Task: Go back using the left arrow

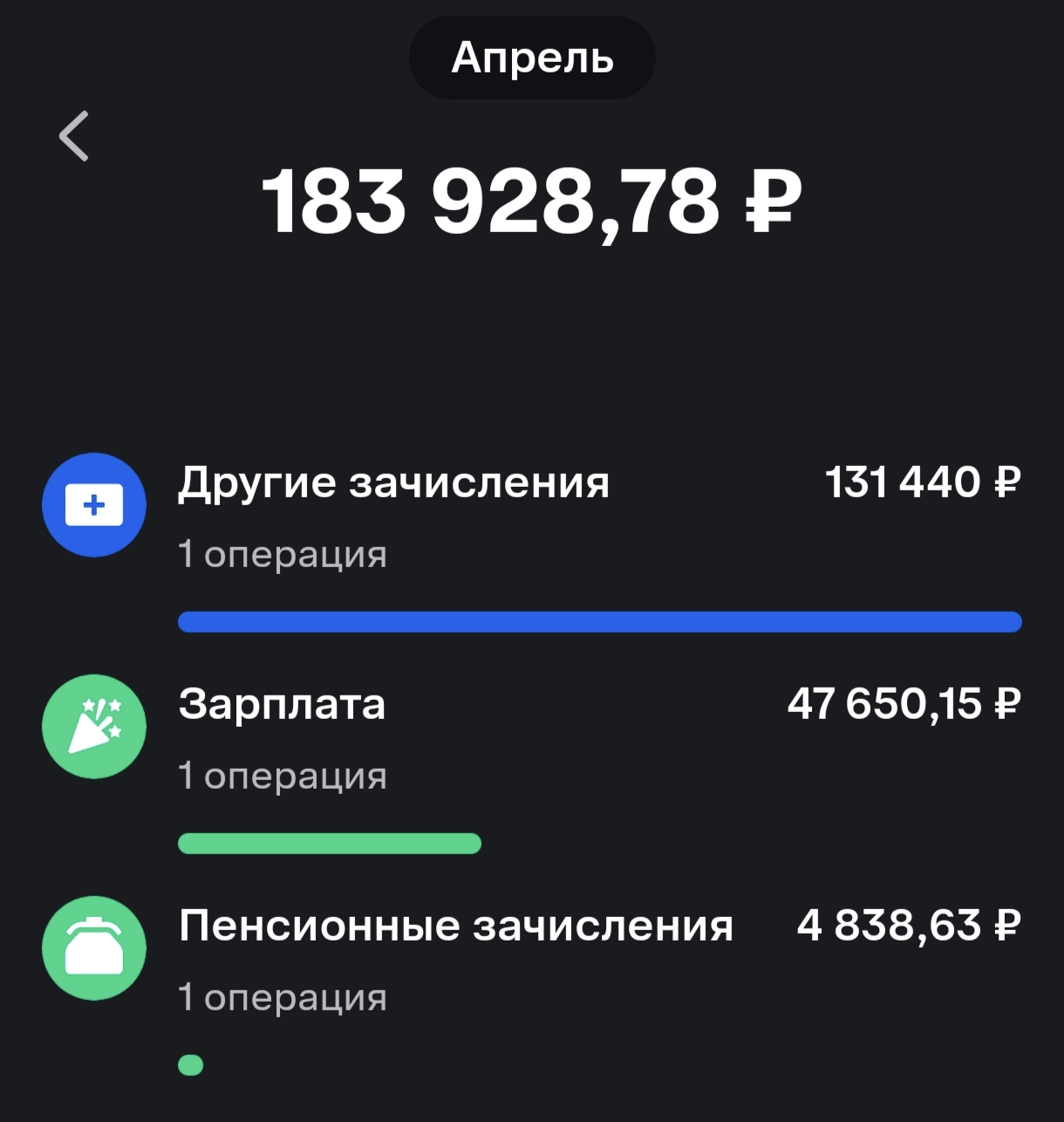Action: [x=74, y=136]
